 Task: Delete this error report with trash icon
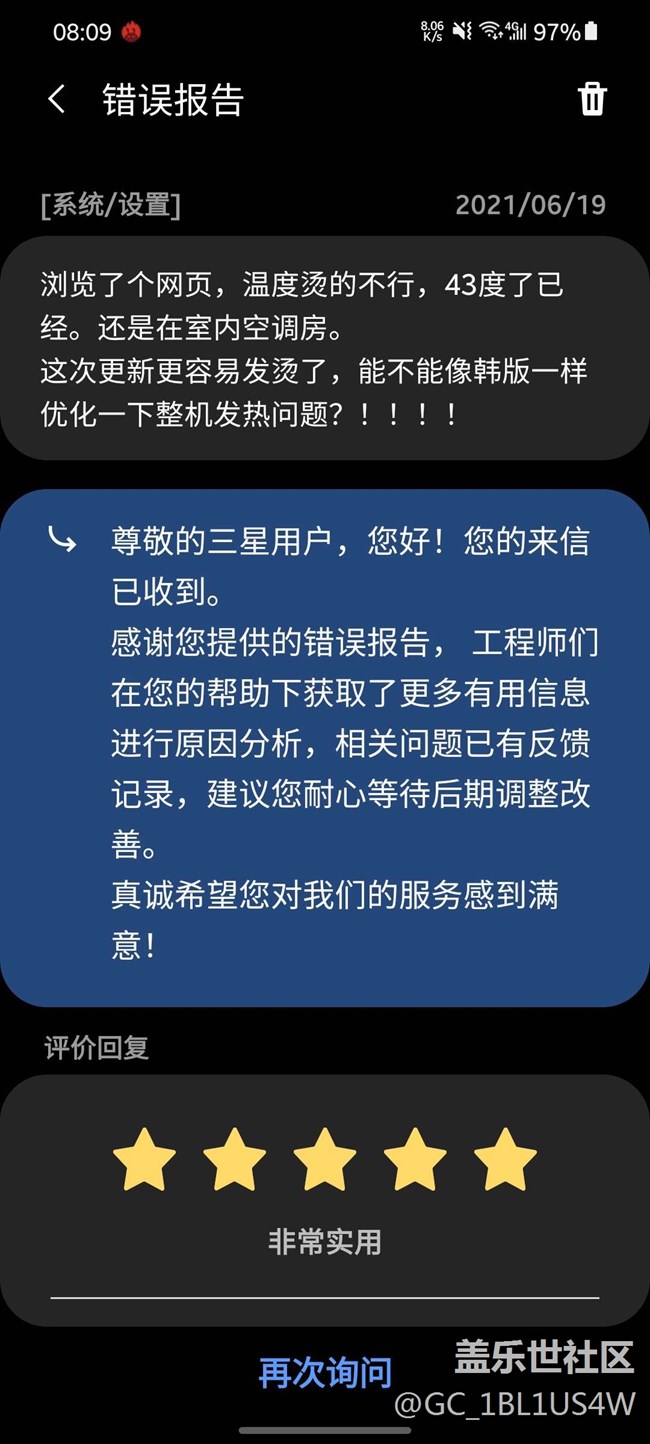pos(592,99)
